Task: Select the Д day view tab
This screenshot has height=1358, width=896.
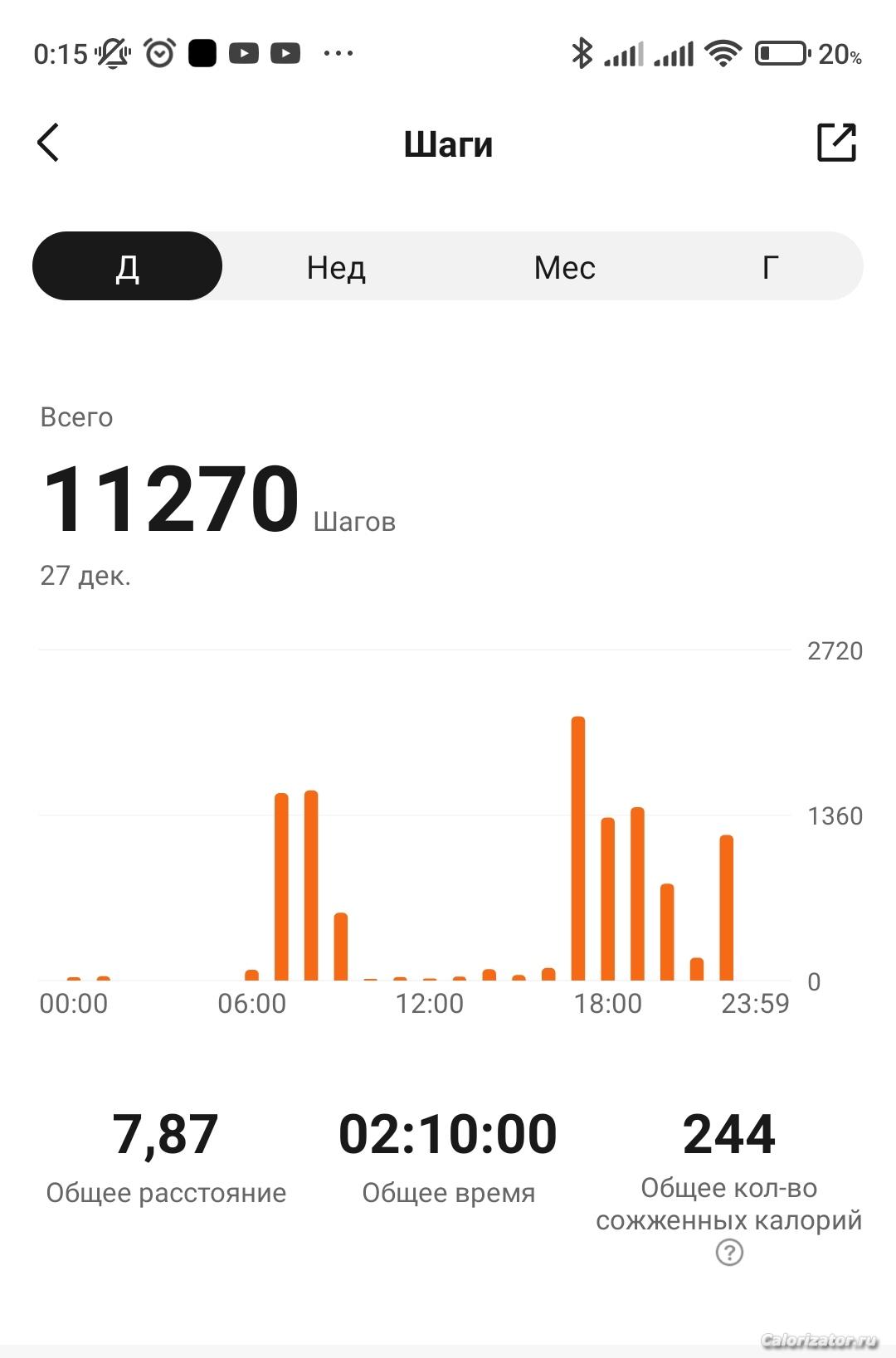Action: 128,267
